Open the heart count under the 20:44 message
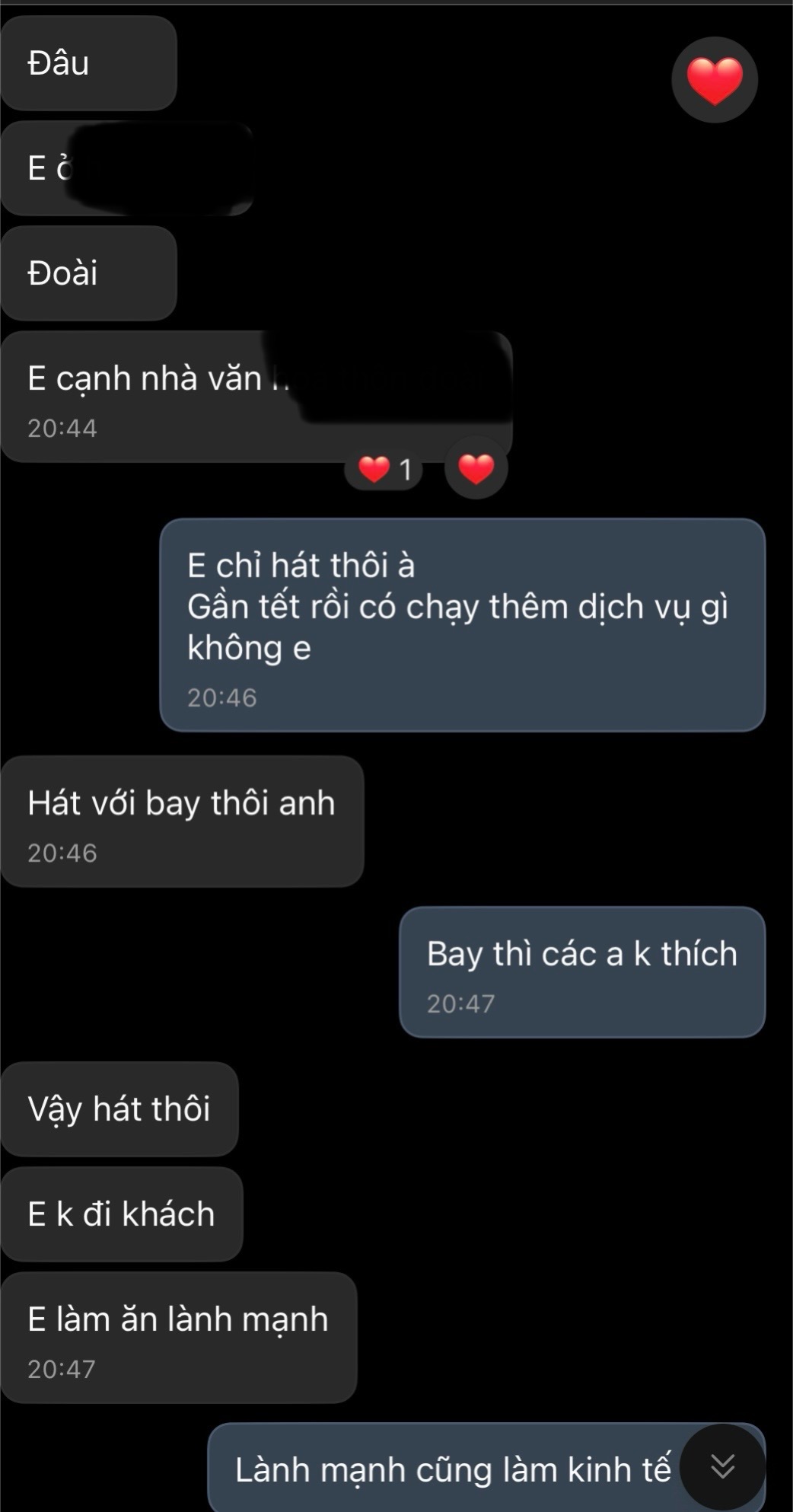Screen dimensions: 793x1512 384,470
